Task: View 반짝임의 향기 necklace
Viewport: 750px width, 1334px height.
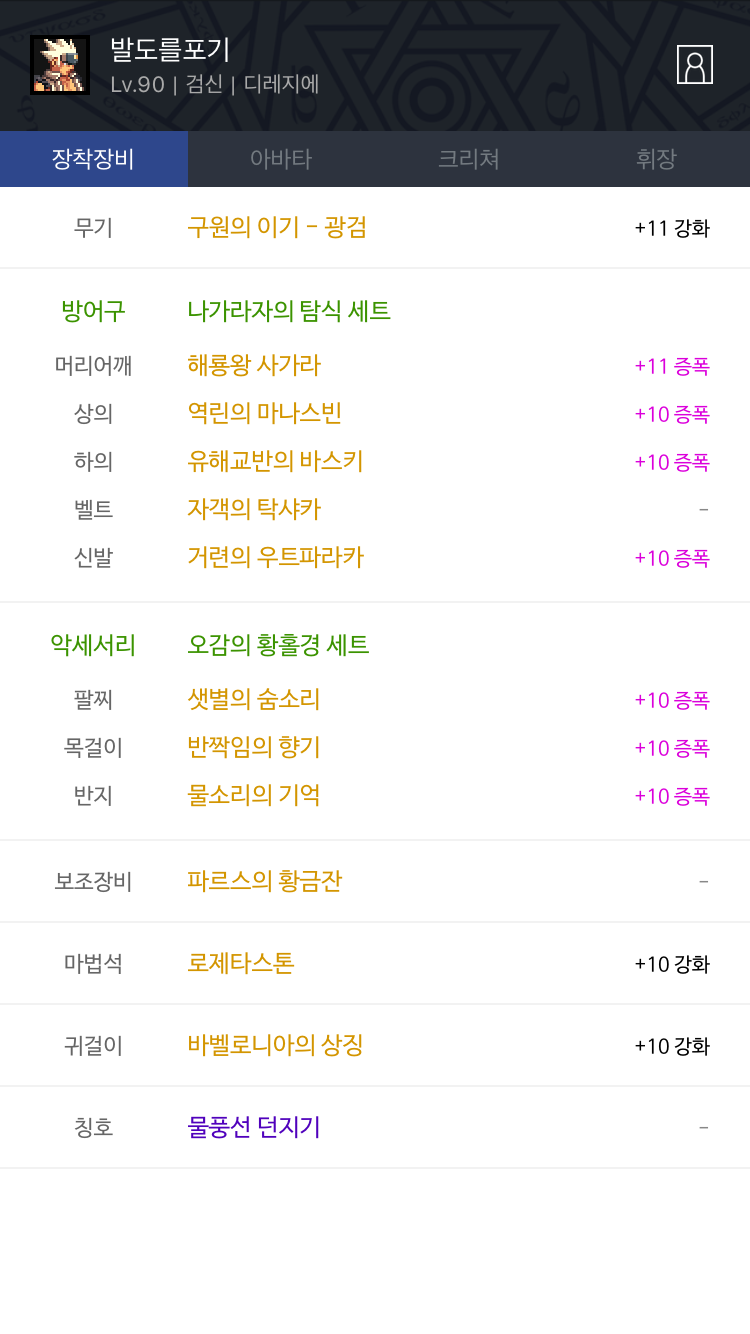Action: 254,747
